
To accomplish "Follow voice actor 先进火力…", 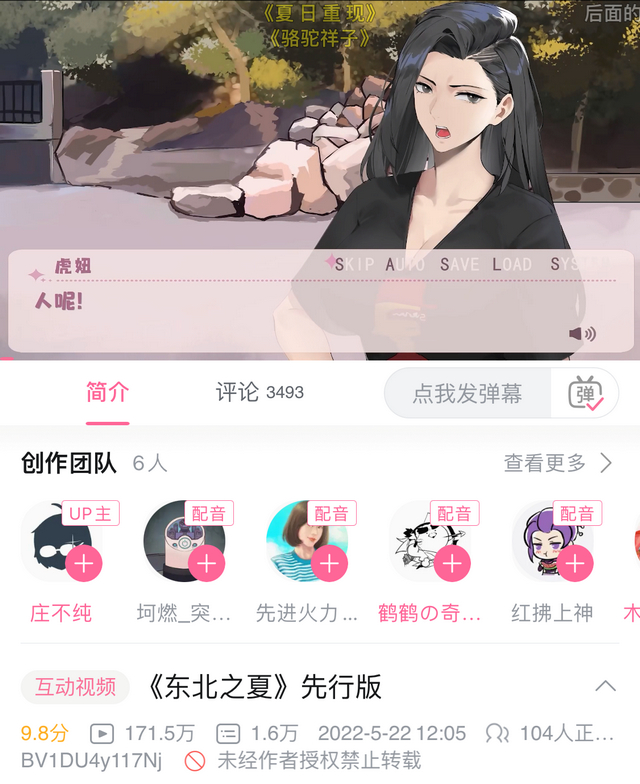I will pos(329,564).
